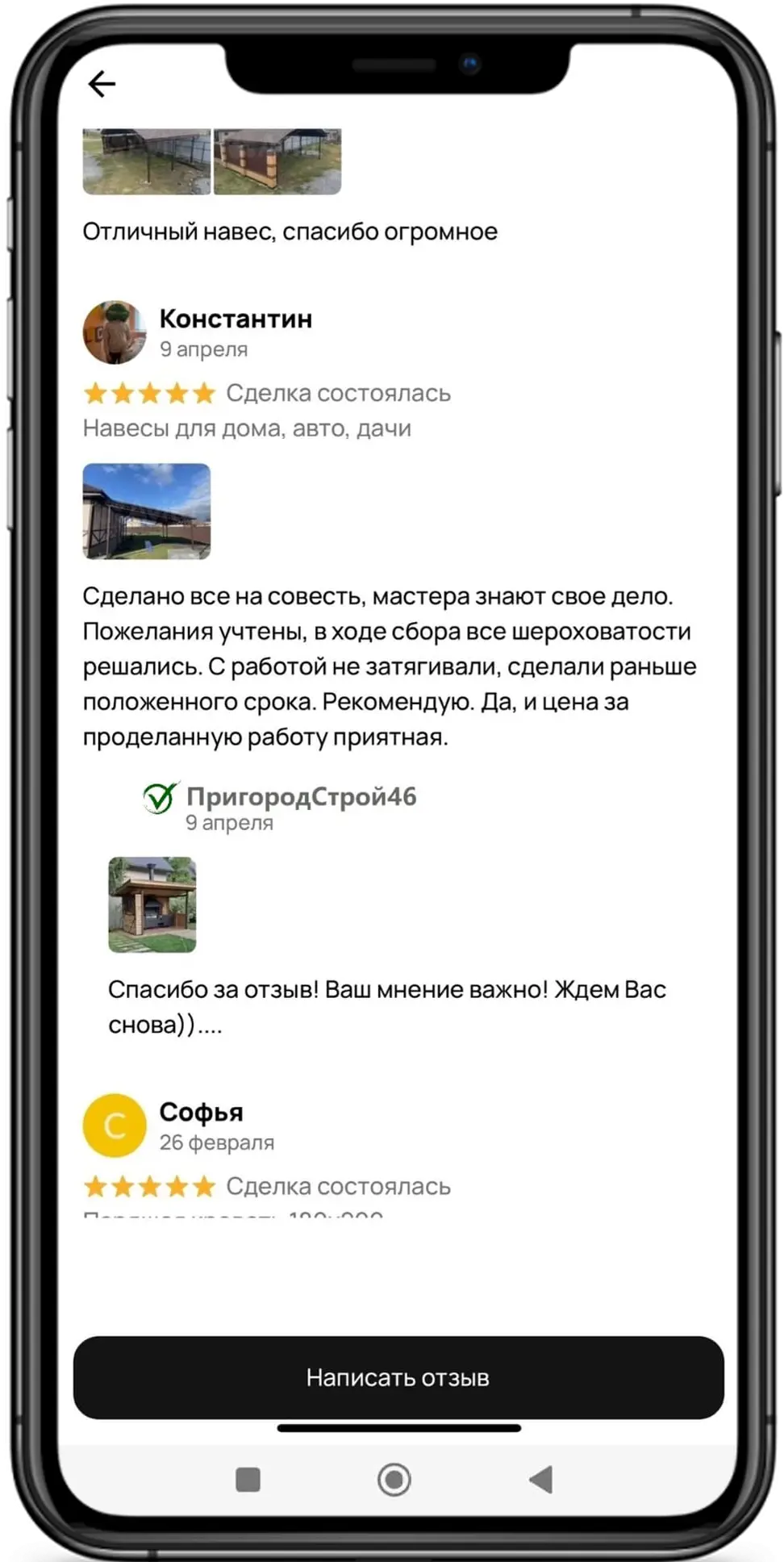This screenshot has height=1562, width=784.
Task: View the gazebo photo in ПригородСтрой46's reply
Action: pyautogui.click(x=152, y=904)
